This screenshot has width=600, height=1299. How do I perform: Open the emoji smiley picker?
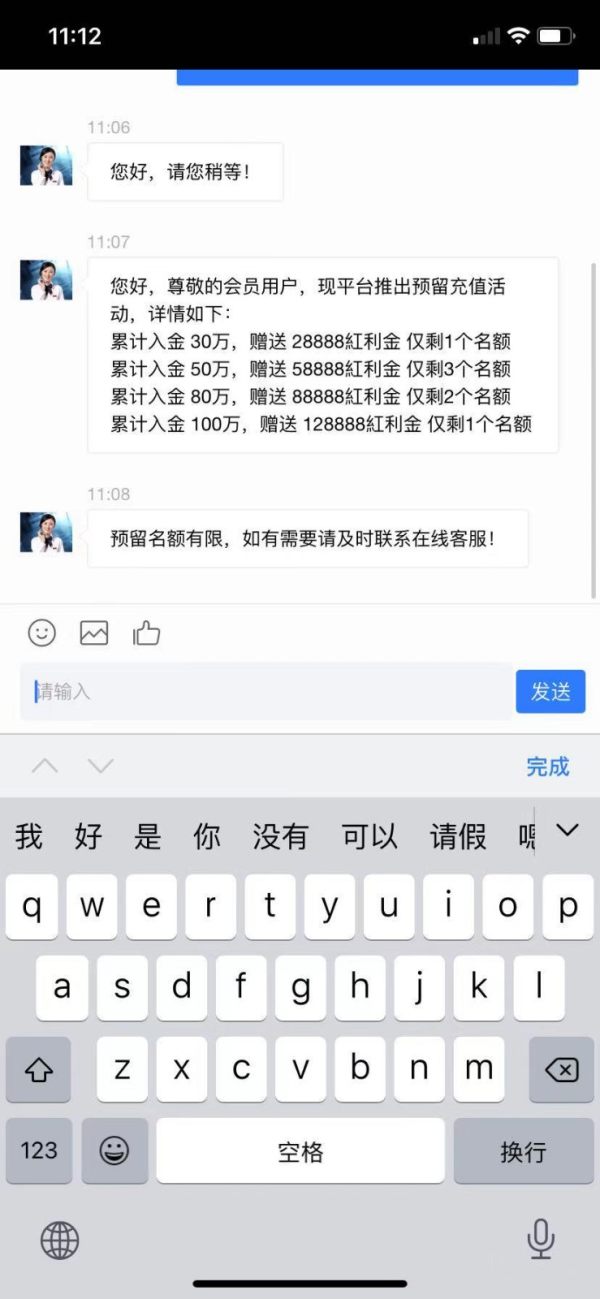(x=42, y=632)
